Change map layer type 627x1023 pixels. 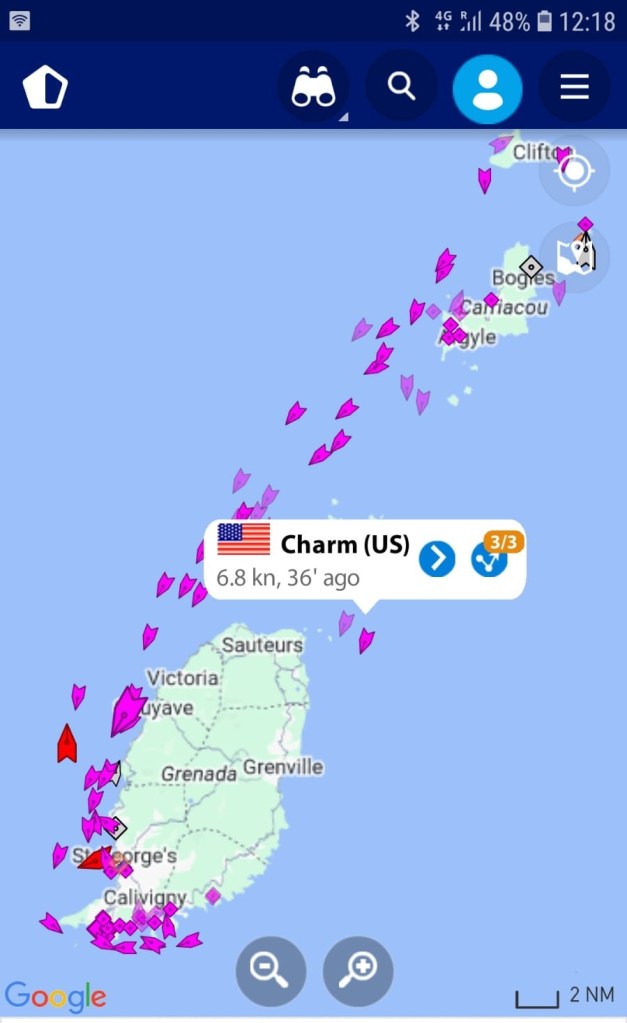[574, 256]
